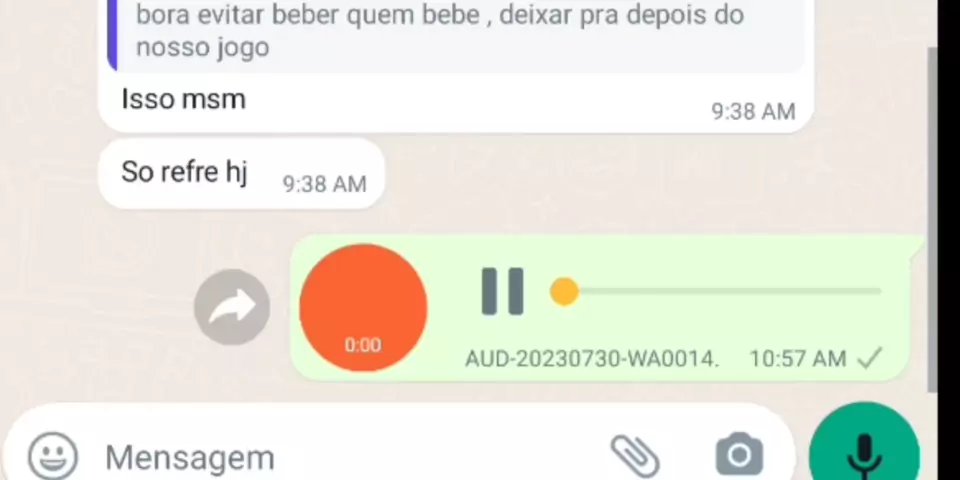Viewport: 960px width, 480px height.
Task: Pause the playing voice message
Action: coord(502,291)
